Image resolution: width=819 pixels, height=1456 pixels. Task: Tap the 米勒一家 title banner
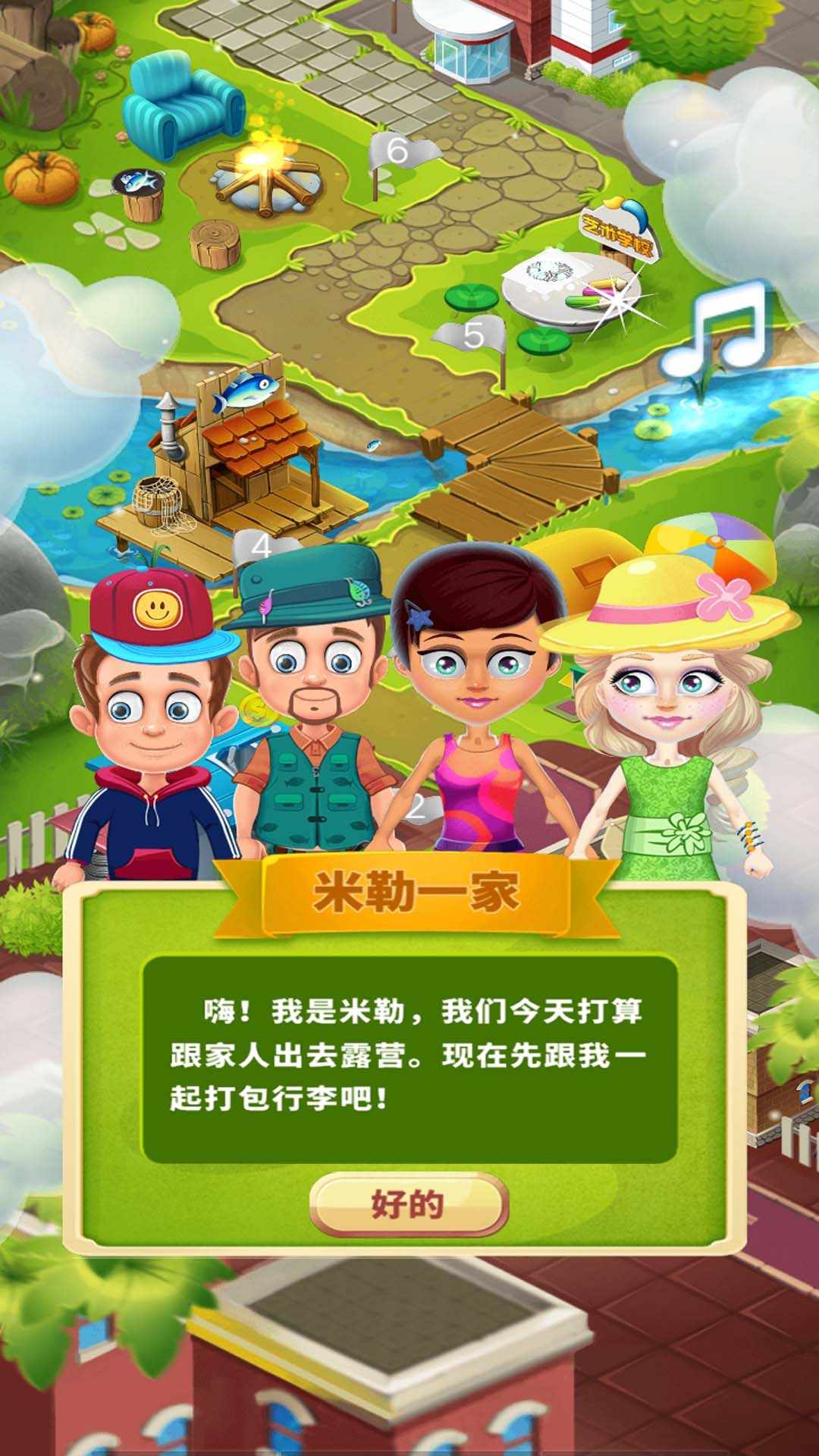[409, 891]
